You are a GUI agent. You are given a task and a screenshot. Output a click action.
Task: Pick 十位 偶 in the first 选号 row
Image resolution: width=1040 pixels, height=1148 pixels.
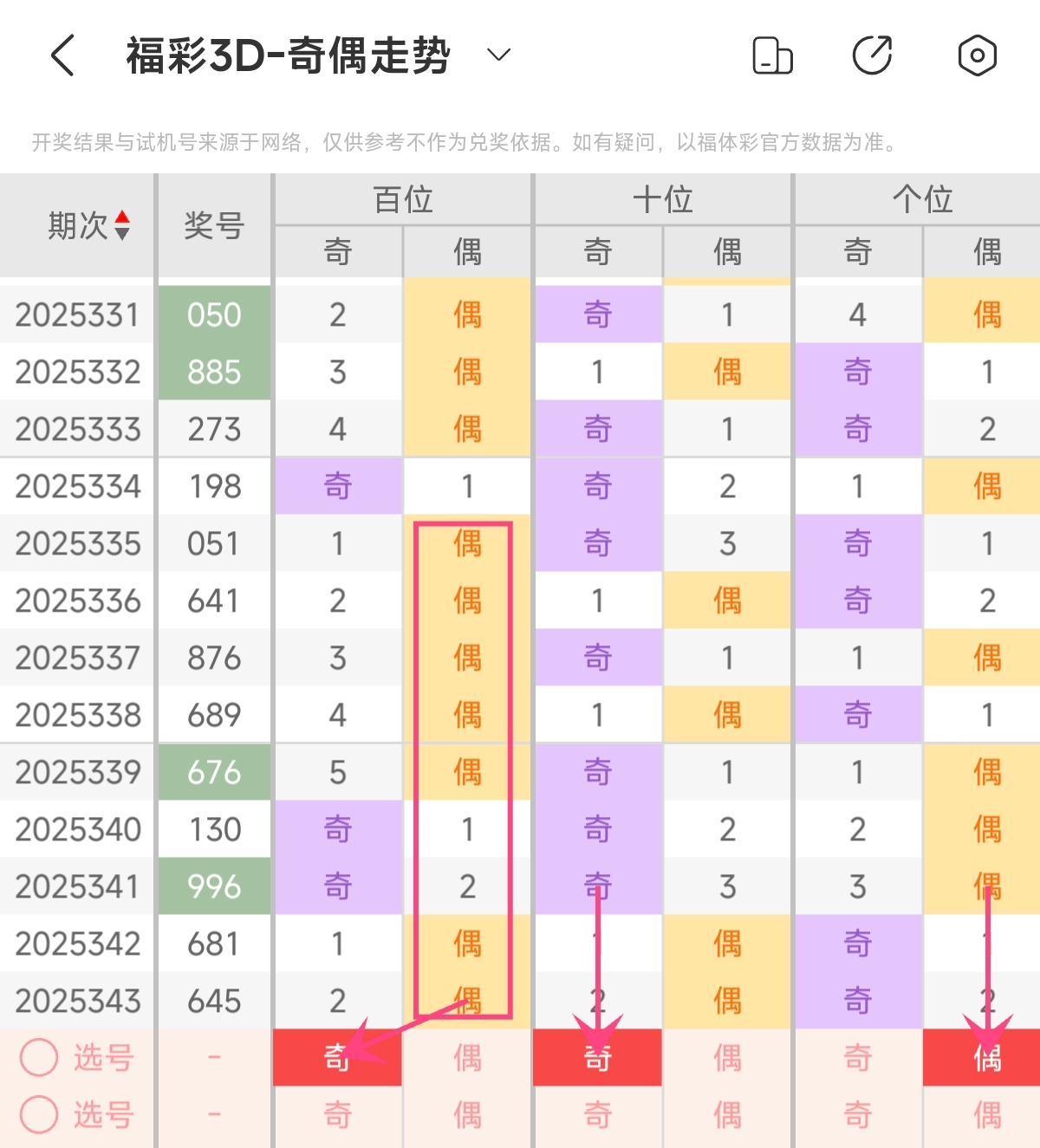[x=727, y=1058]
